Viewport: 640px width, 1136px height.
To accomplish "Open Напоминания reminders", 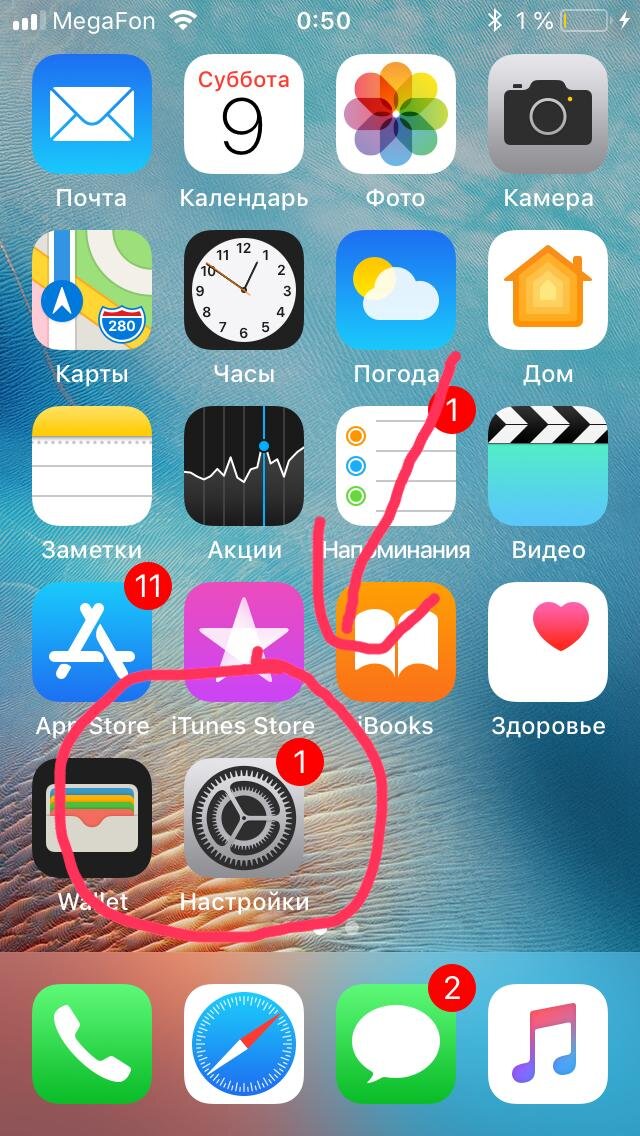I will tap(396, 467).
